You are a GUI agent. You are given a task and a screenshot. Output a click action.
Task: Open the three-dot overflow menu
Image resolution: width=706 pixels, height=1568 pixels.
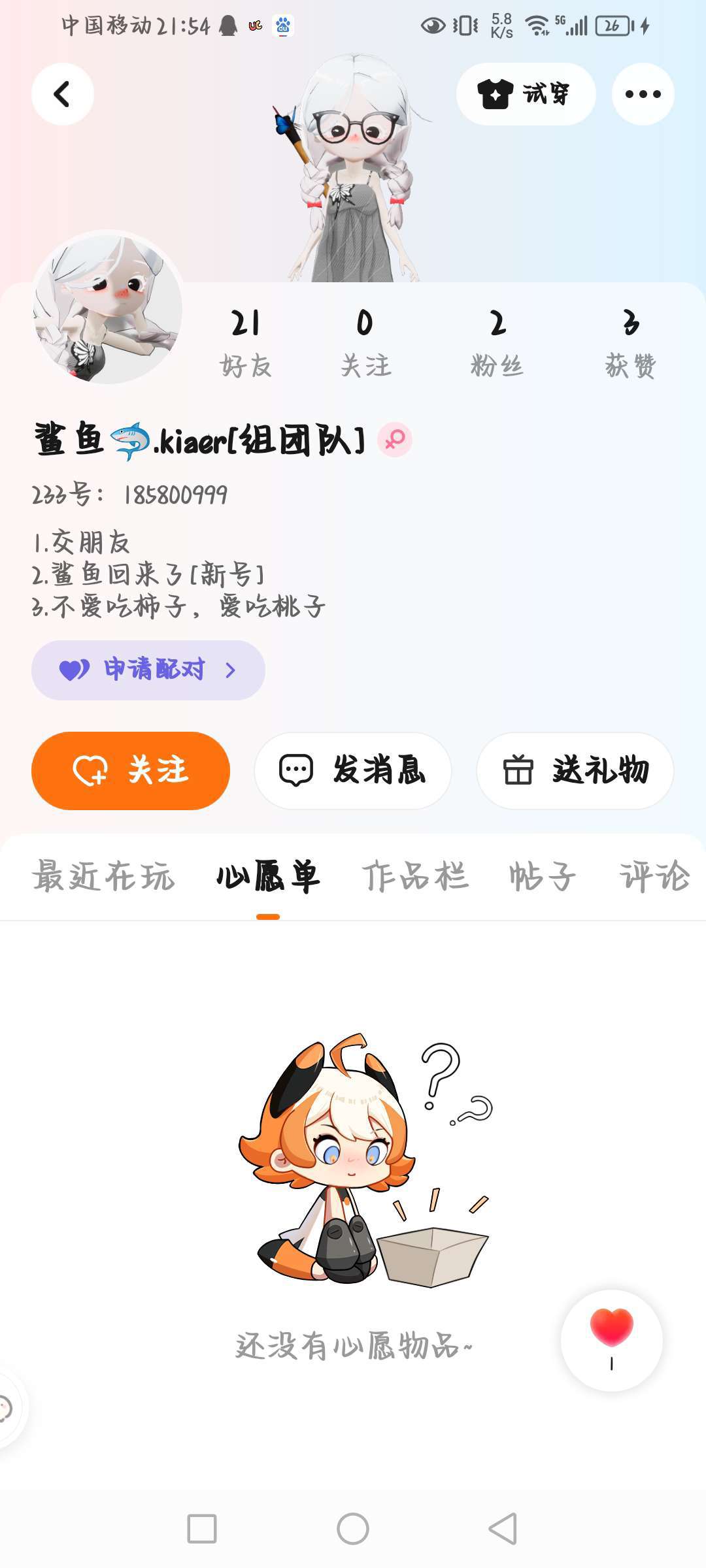(643, 94)
